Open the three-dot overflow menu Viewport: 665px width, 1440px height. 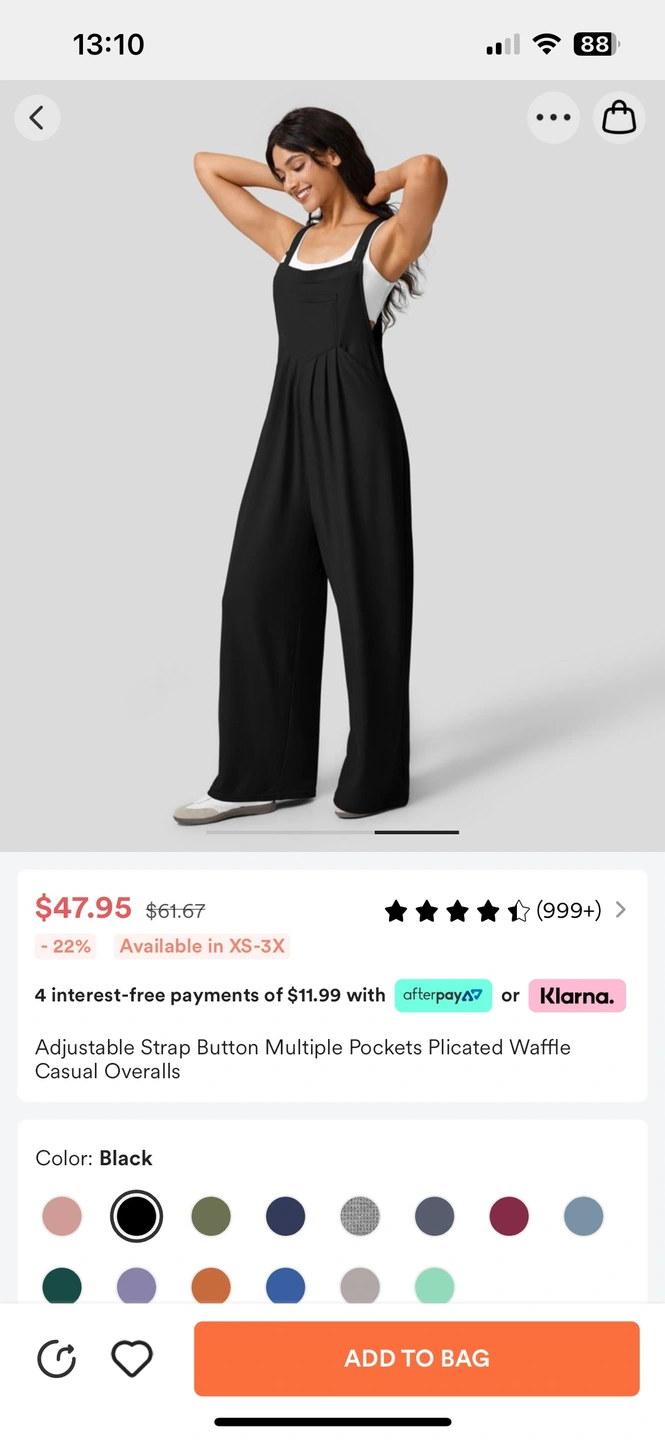553,118
